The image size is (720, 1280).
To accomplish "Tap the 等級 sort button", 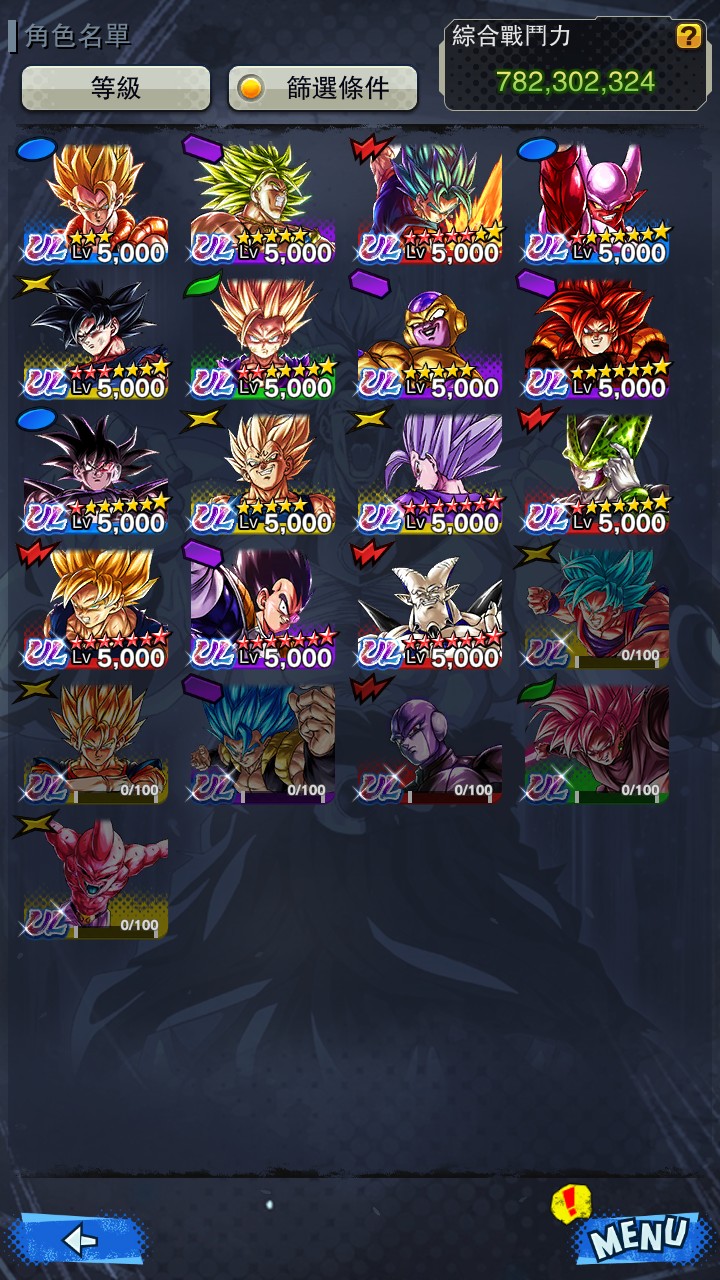I will point(116,88).
